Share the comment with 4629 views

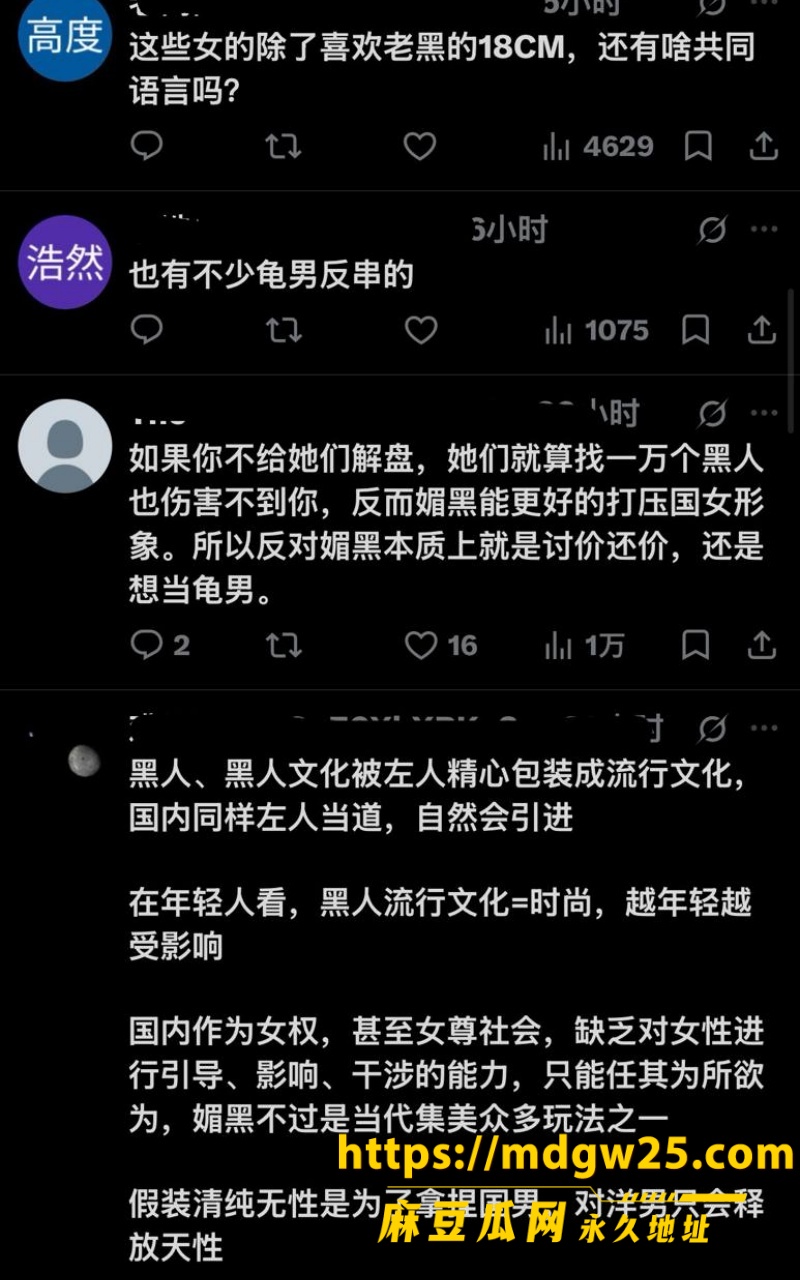(763, 147)
